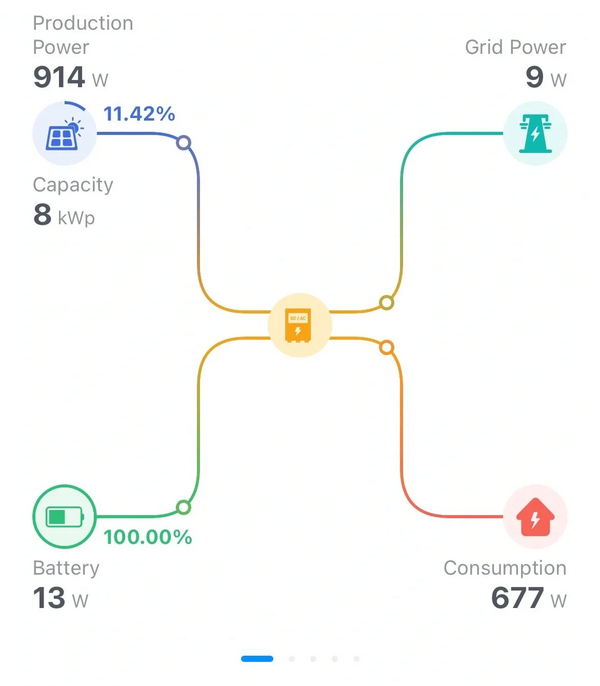Tap the grid power tower icon
This screenshot has height=686, width=600.
[535, 133]
